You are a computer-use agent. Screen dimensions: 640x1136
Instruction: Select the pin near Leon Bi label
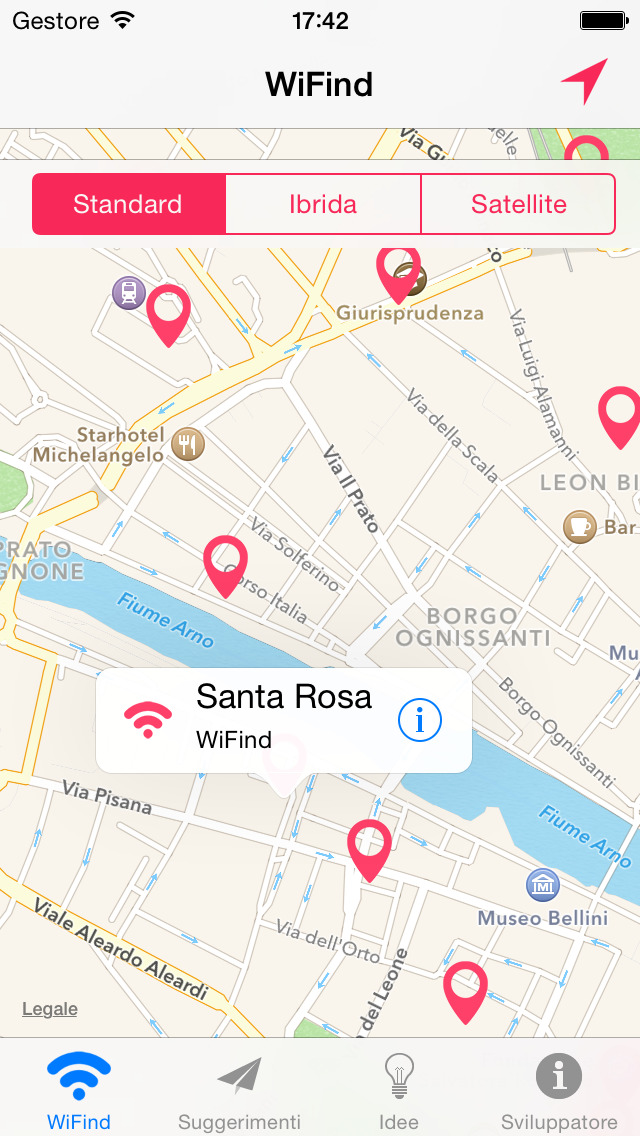619,412
